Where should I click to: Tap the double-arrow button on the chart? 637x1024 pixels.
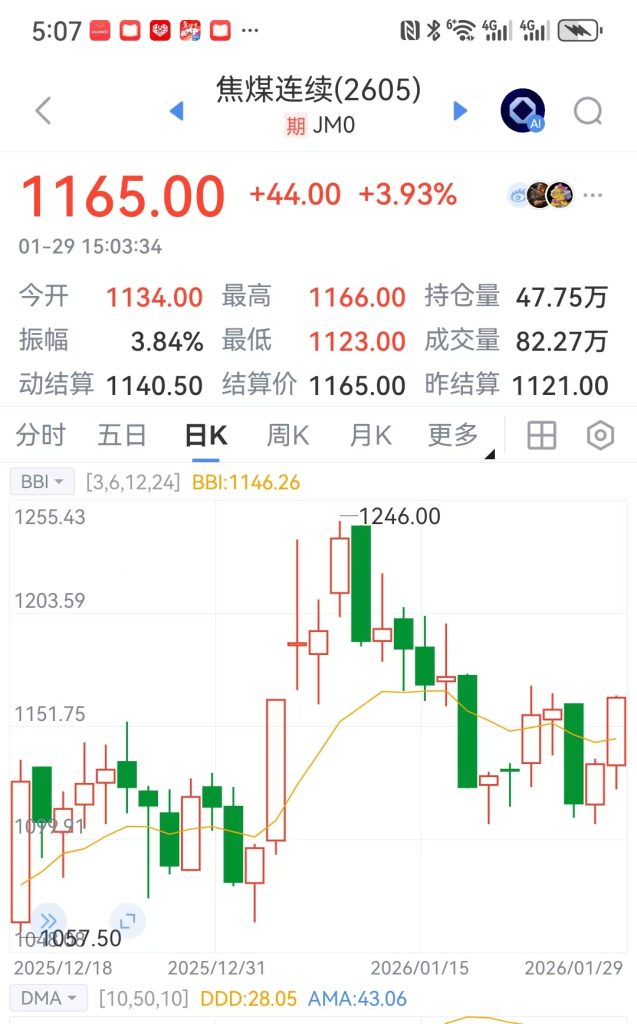(48, 921)
